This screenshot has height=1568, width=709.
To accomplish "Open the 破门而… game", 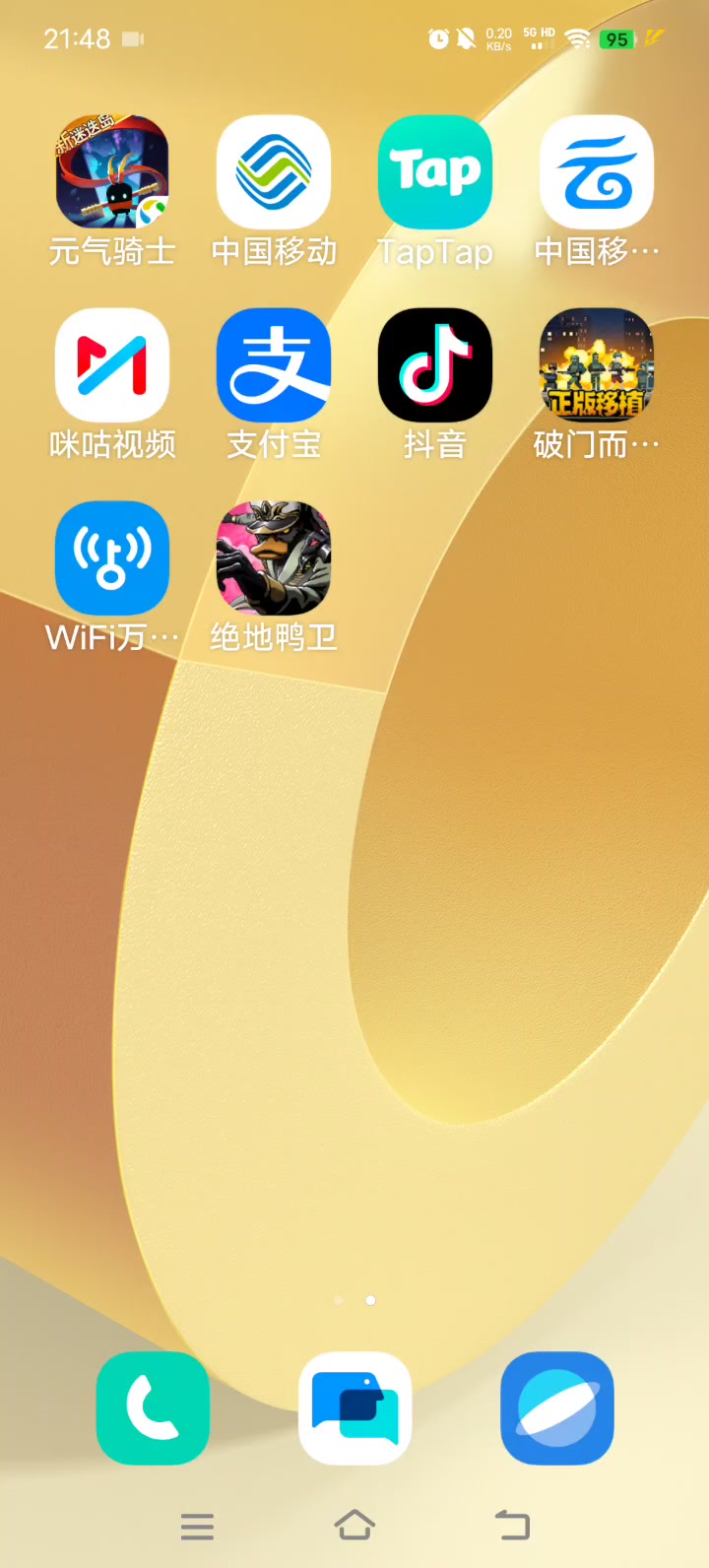I will tap(597, 366).
